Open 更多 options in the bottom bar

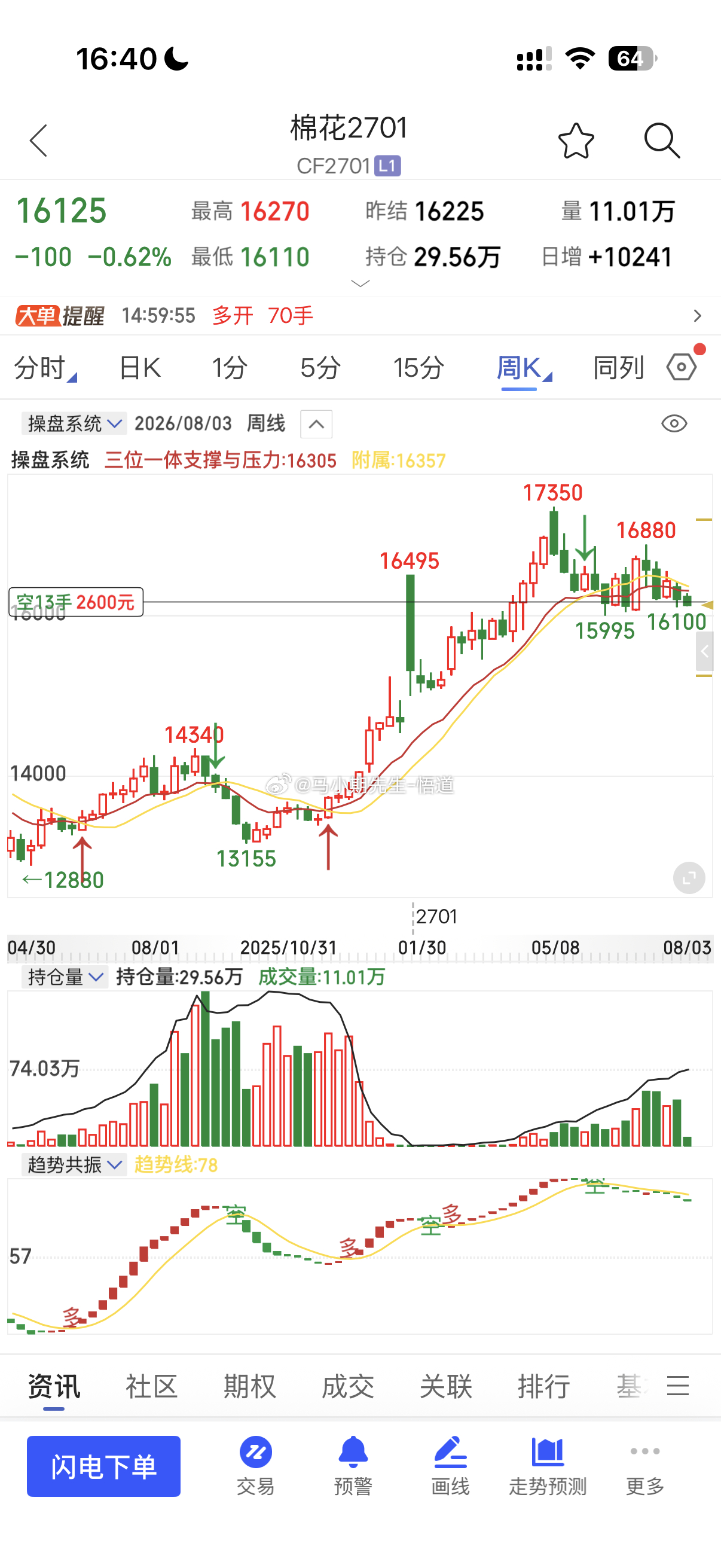645,1466
